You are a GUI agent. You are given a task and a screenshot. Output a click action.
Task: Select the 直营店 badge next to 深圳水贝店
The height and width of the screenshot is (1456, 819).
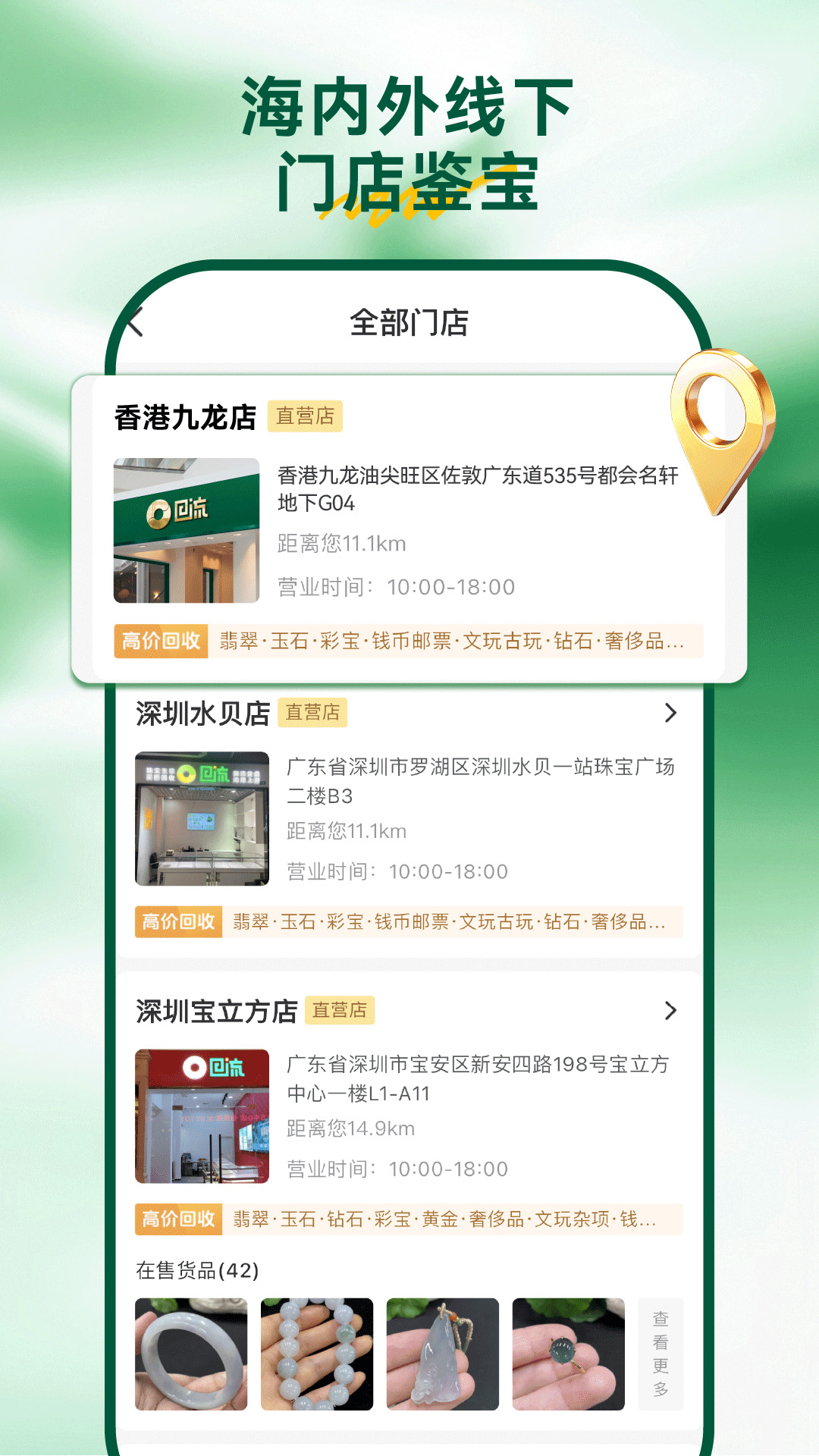pyautogui.click(x=315, y=713)
